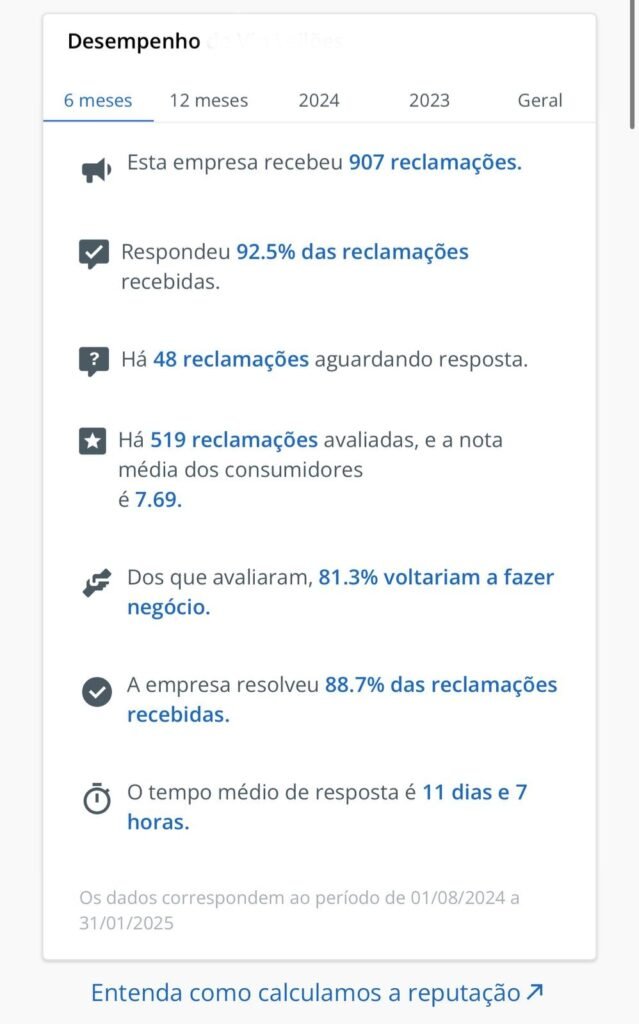
Task: Open Entenda como calculamos a reputação link
Action: coord(317,992)
